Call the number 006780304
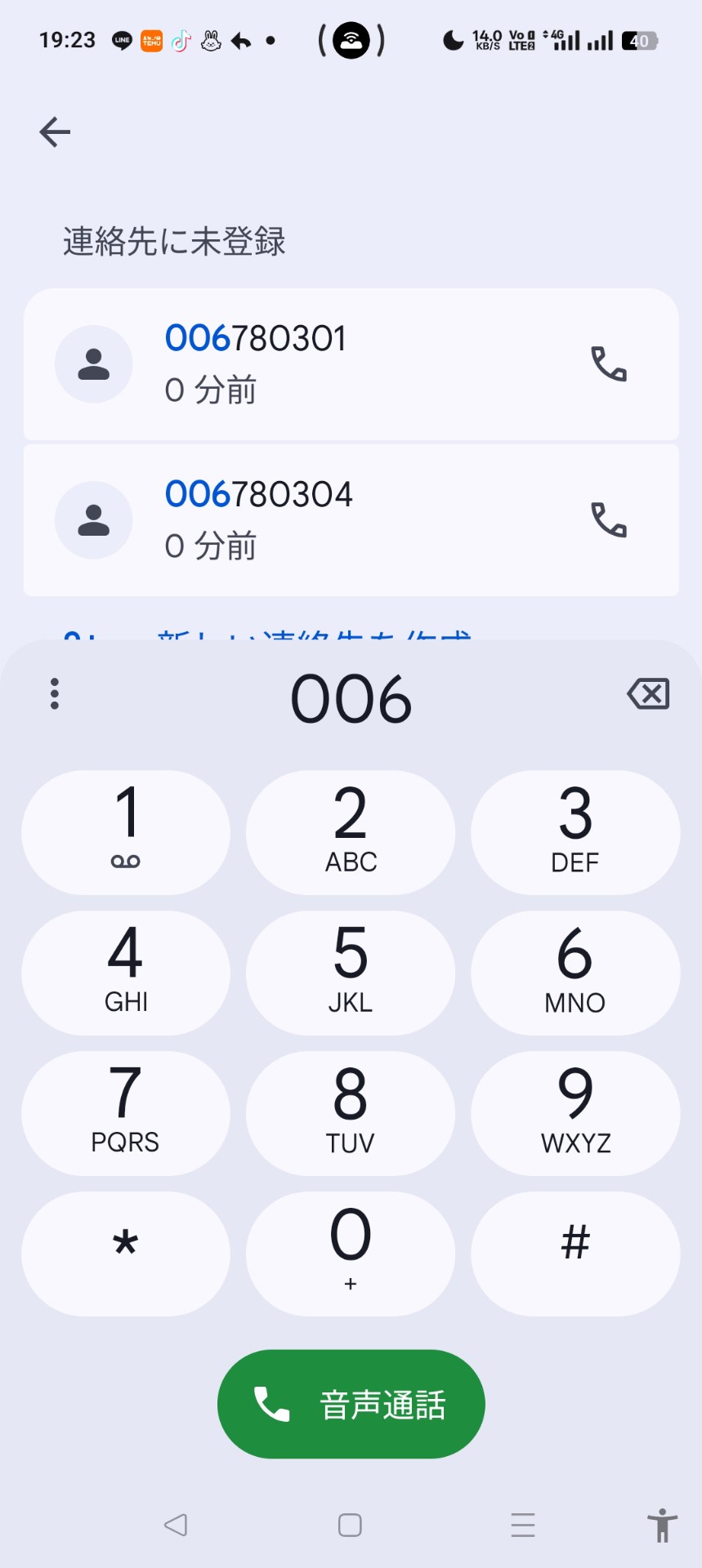 point(609,519)
